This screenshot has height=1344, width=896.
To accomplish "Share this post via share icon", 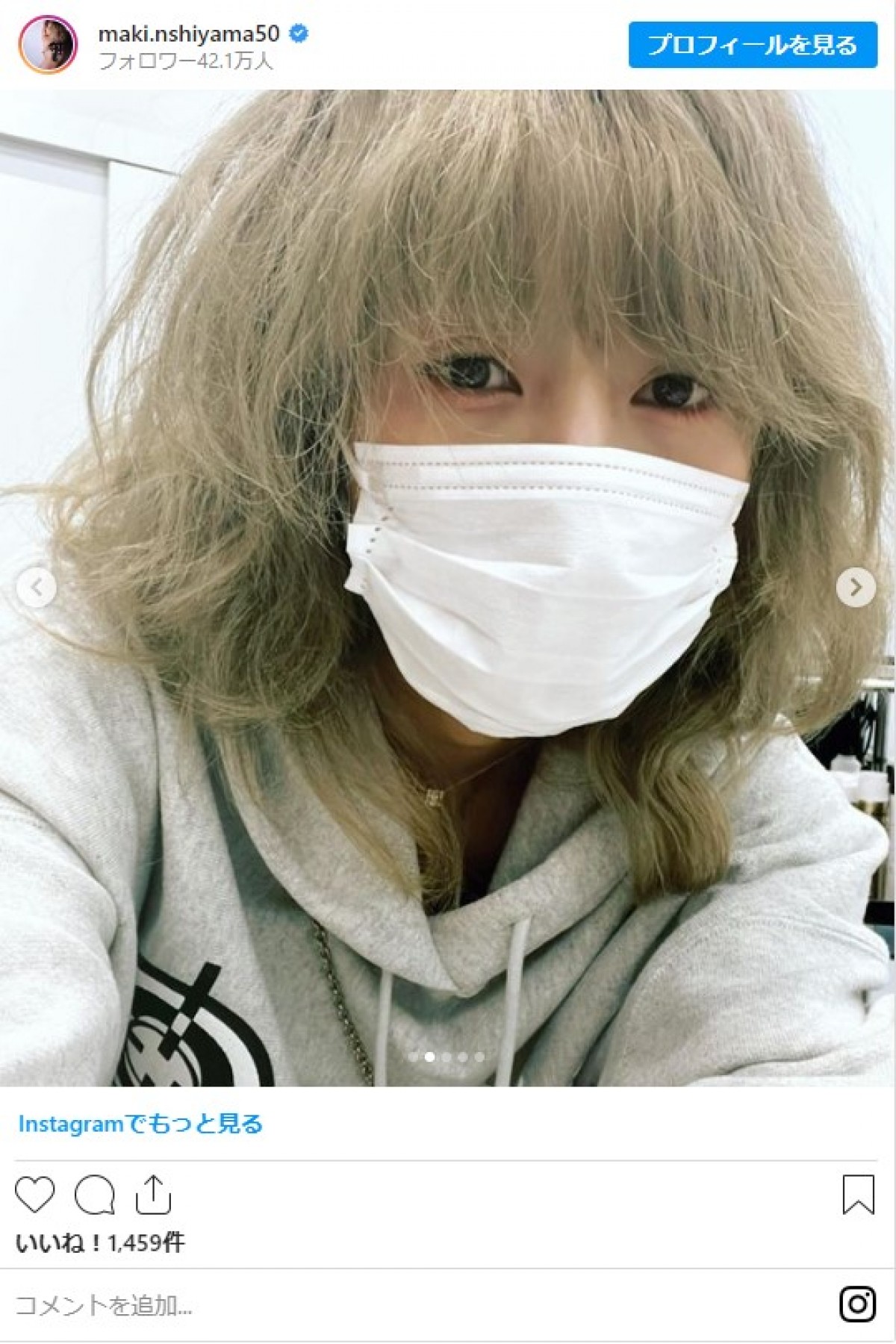I will [x=153, y=1195].
